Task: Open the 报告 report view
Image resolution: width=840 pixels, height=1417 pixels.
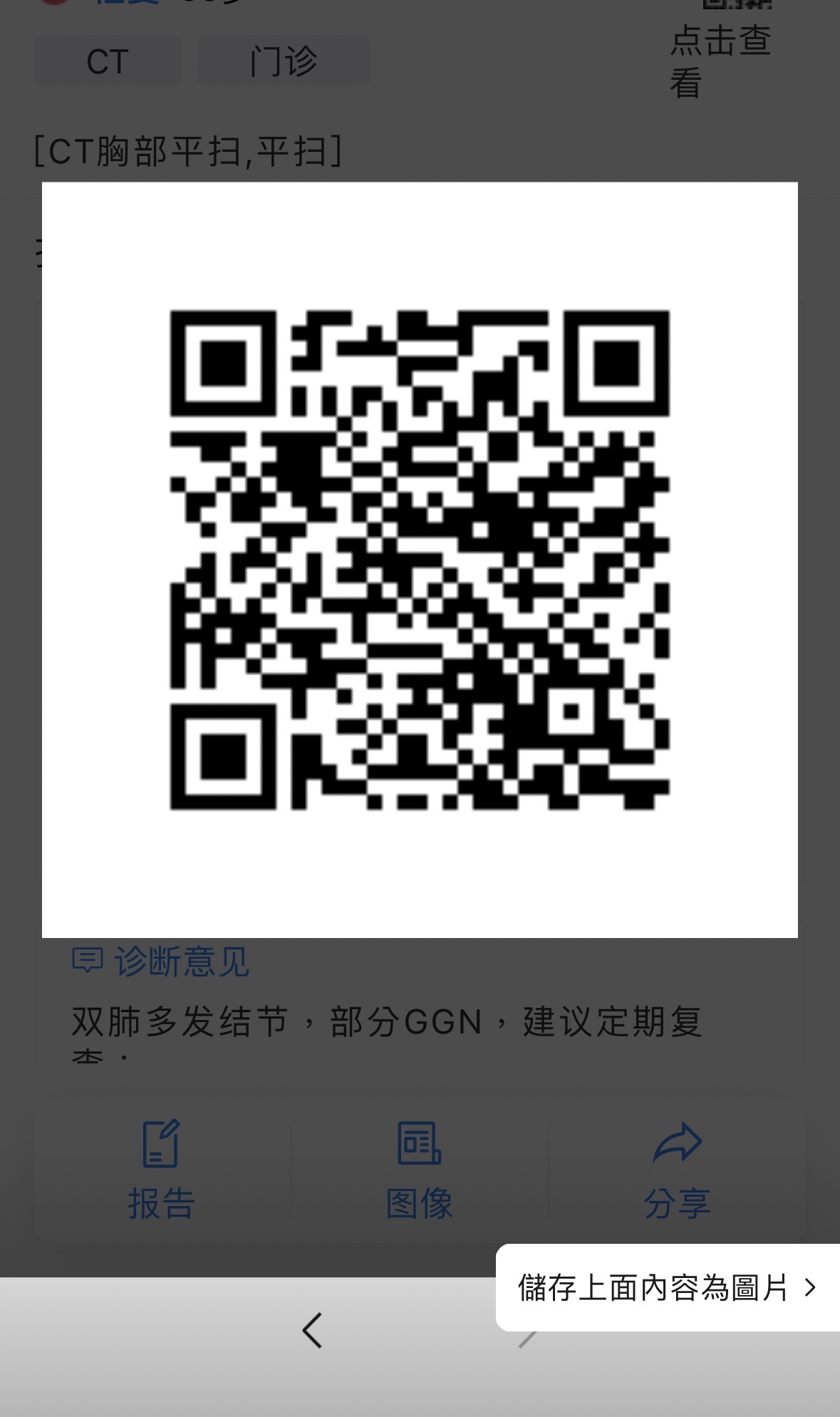Action: coord(162,1169)
